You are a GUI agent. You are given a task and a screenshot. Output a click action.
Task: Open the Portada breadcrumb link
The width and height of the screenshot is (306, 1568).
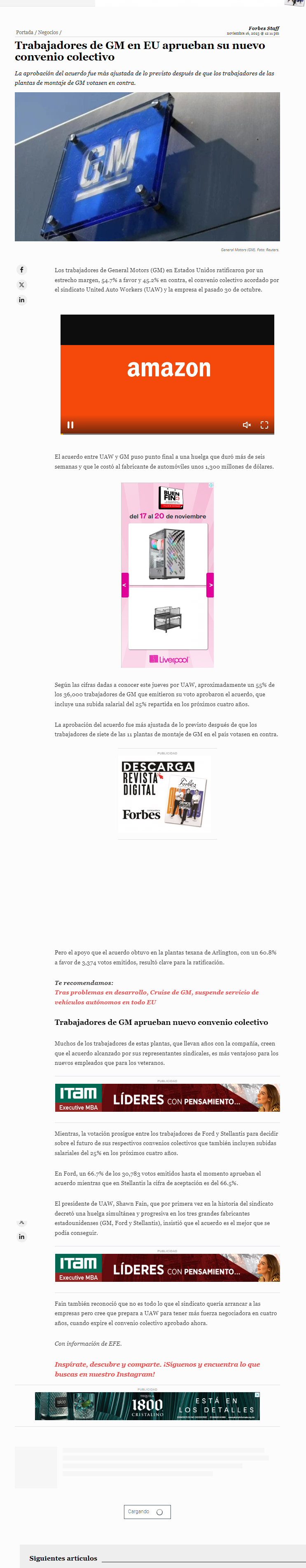25,32
